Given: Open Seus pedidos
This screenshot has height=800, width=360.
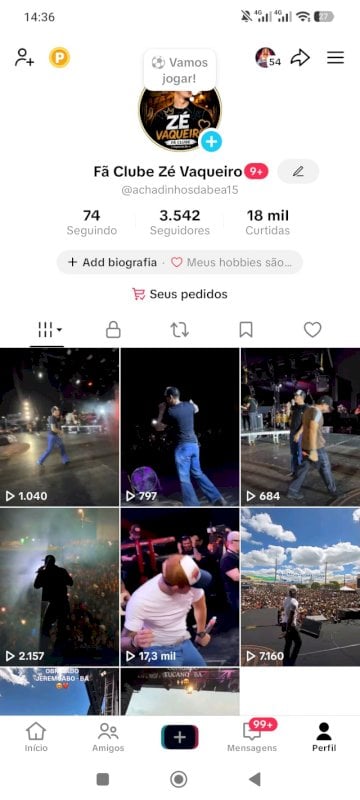Looking at the screenshot, I should click(180, 294).
